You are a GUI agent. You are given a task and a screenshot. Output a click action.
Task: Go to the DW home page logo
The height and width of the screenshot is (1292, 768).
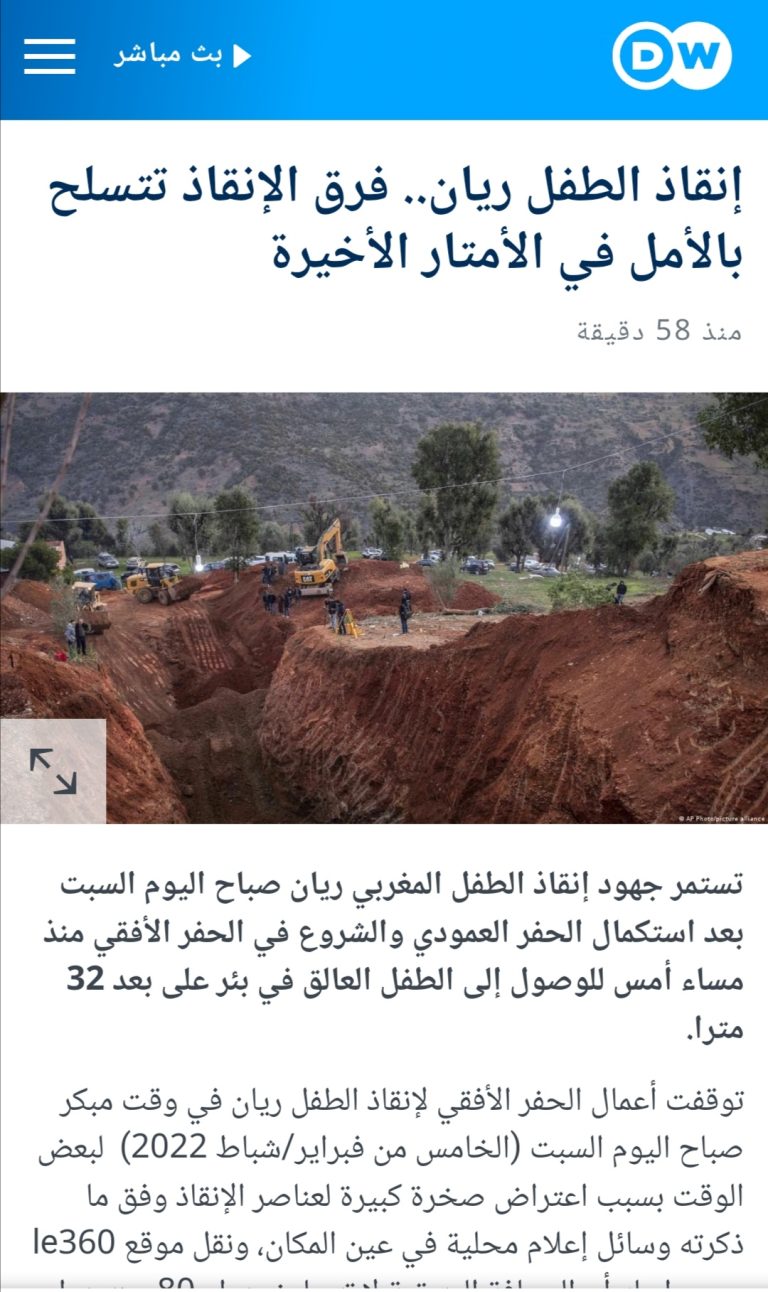(672, 55)
